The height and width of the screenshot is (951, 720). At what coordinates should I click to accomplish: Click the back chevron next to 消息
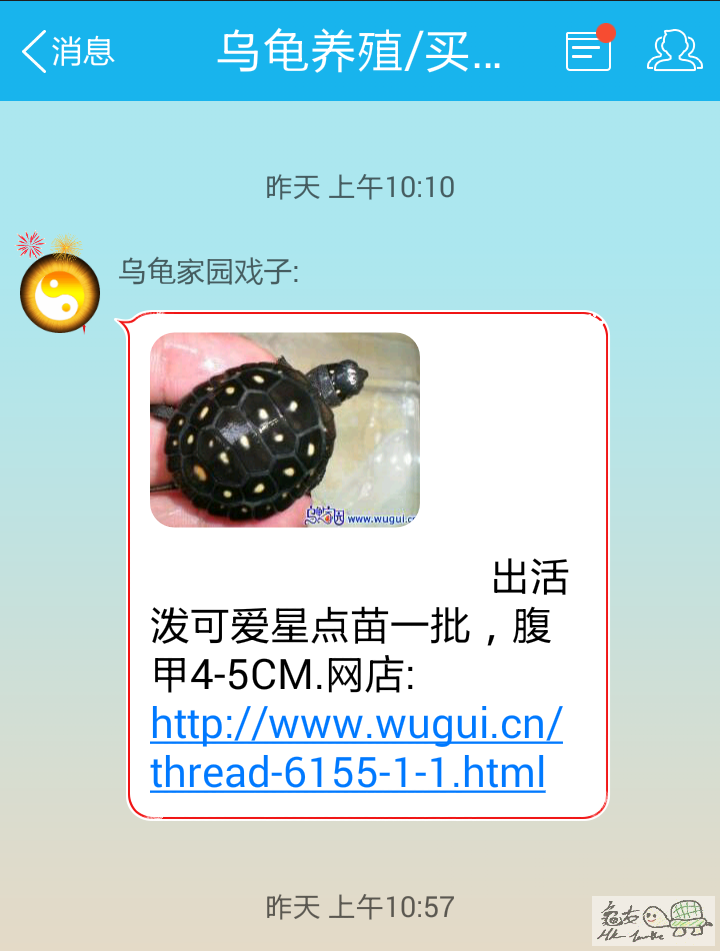[x=34, y=50]
